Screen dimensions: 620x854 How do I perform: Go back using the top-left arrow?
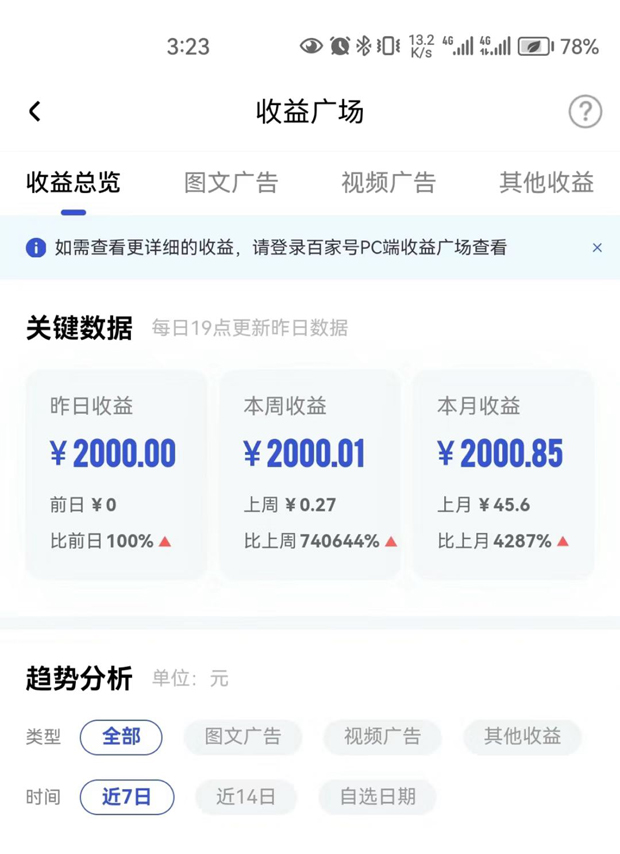[35, 111]
